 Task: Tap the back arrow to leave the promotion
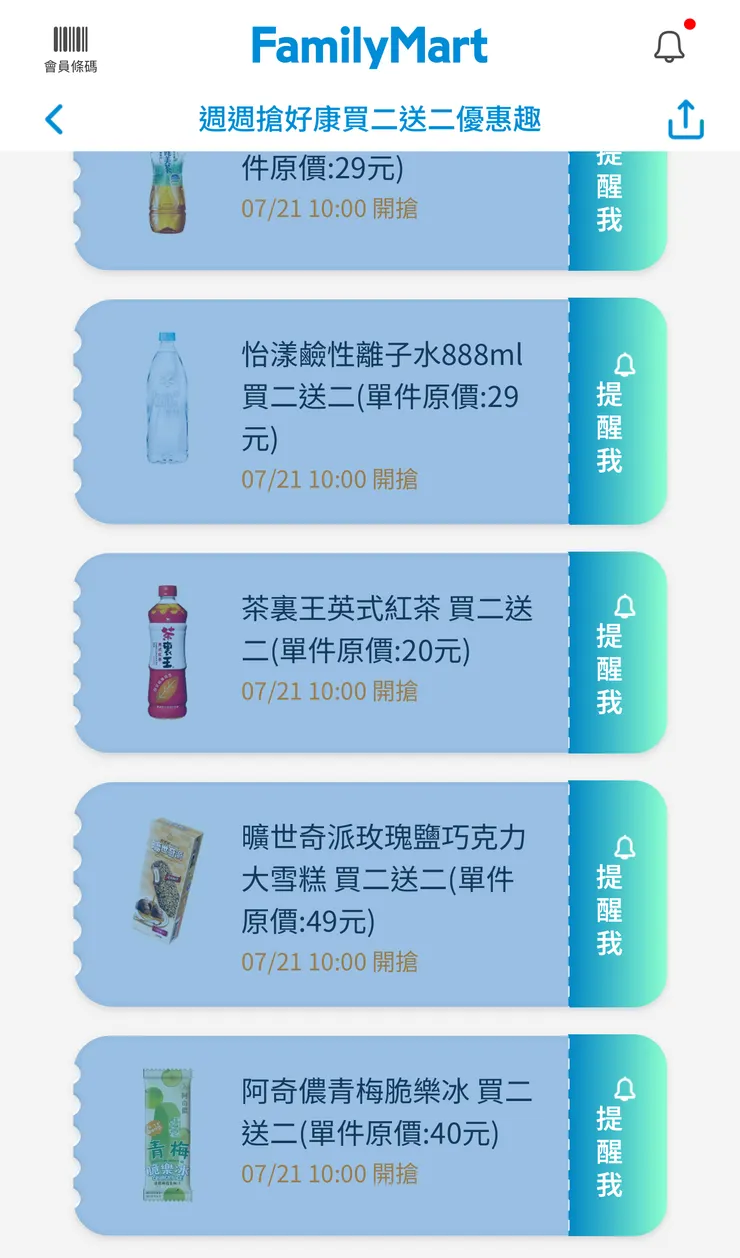[53, 118]
